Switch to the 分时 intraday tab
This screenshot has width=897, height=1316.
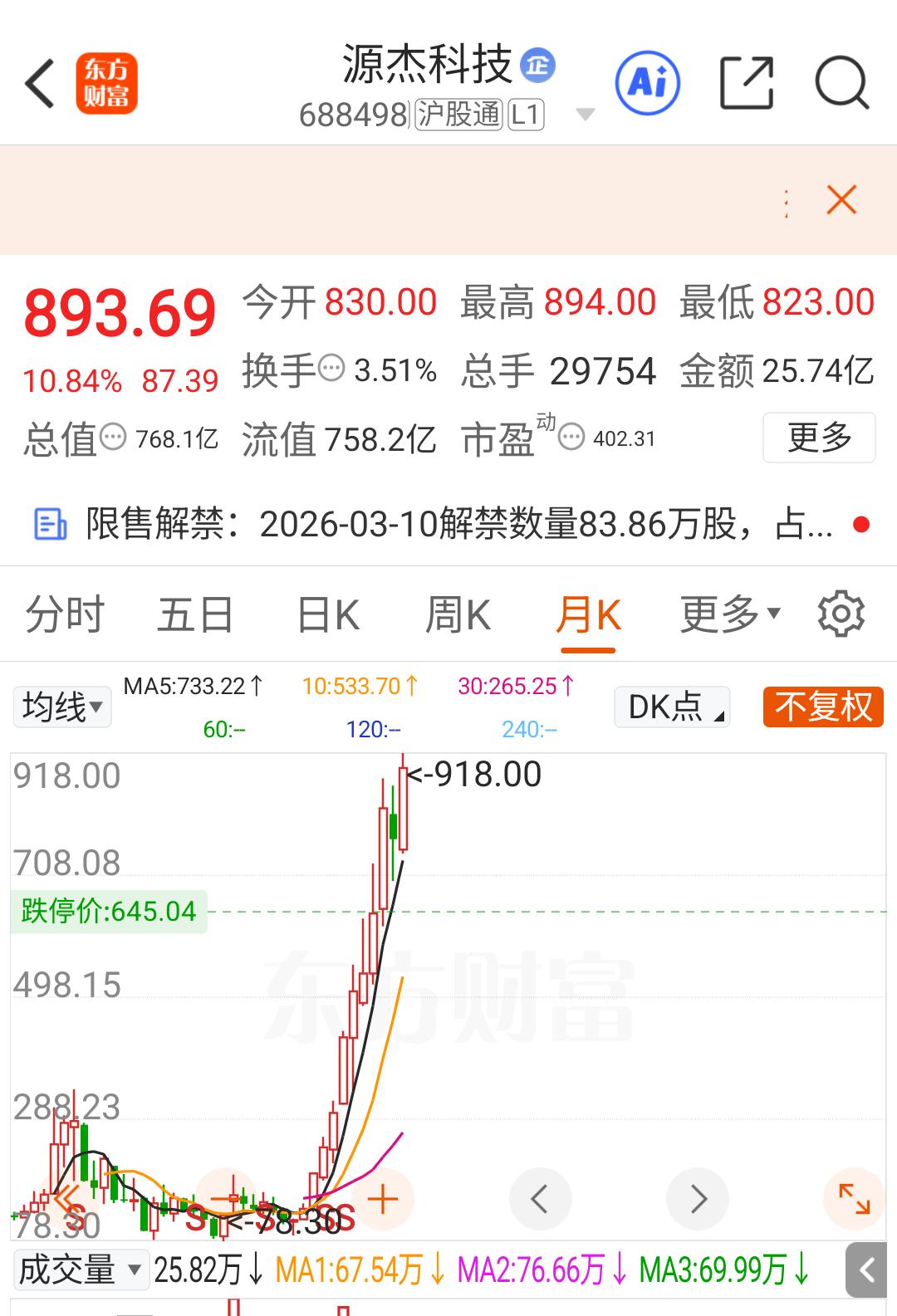pyautogui.click(x=63, y=614)
